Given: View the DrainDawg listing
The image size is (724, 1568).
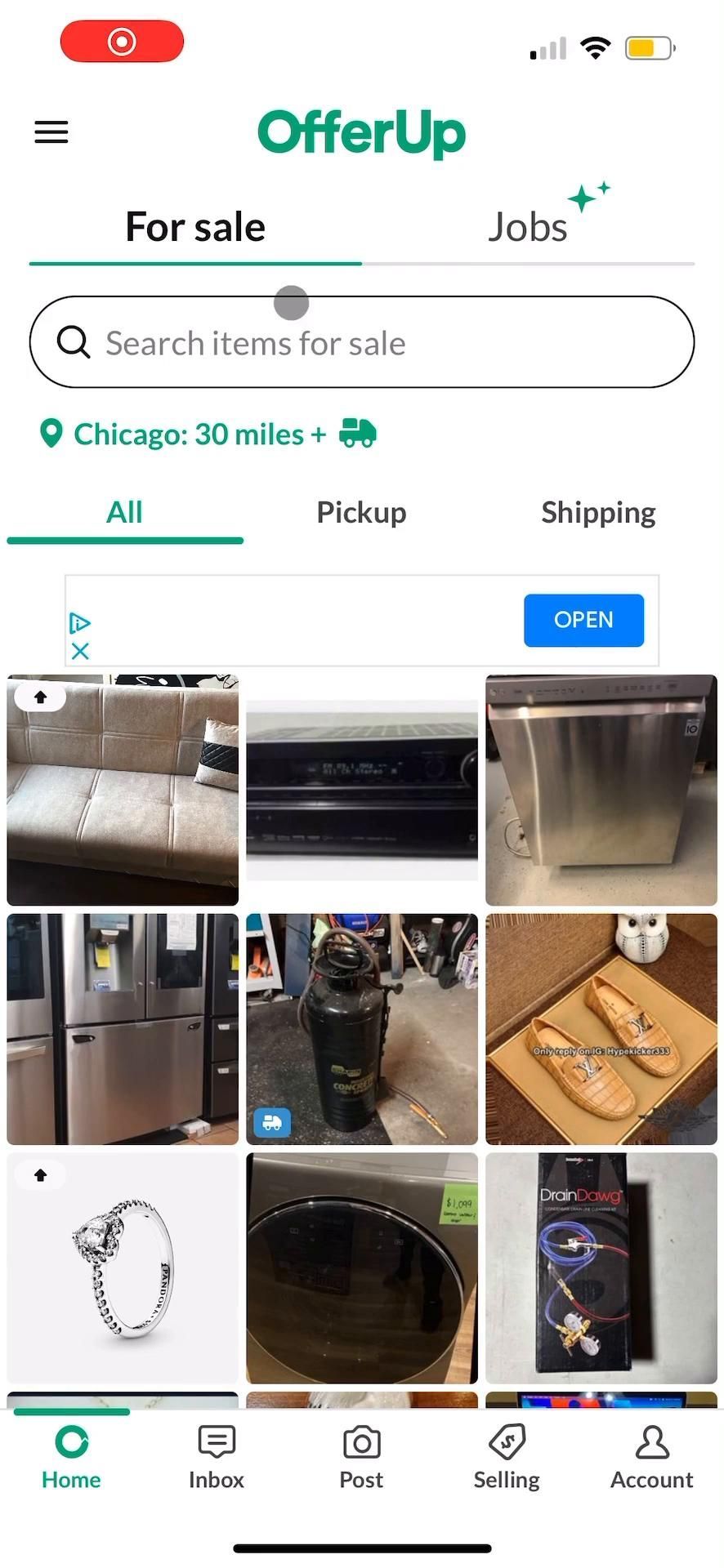Looking at the screenshot, I should coord(601,1268).
